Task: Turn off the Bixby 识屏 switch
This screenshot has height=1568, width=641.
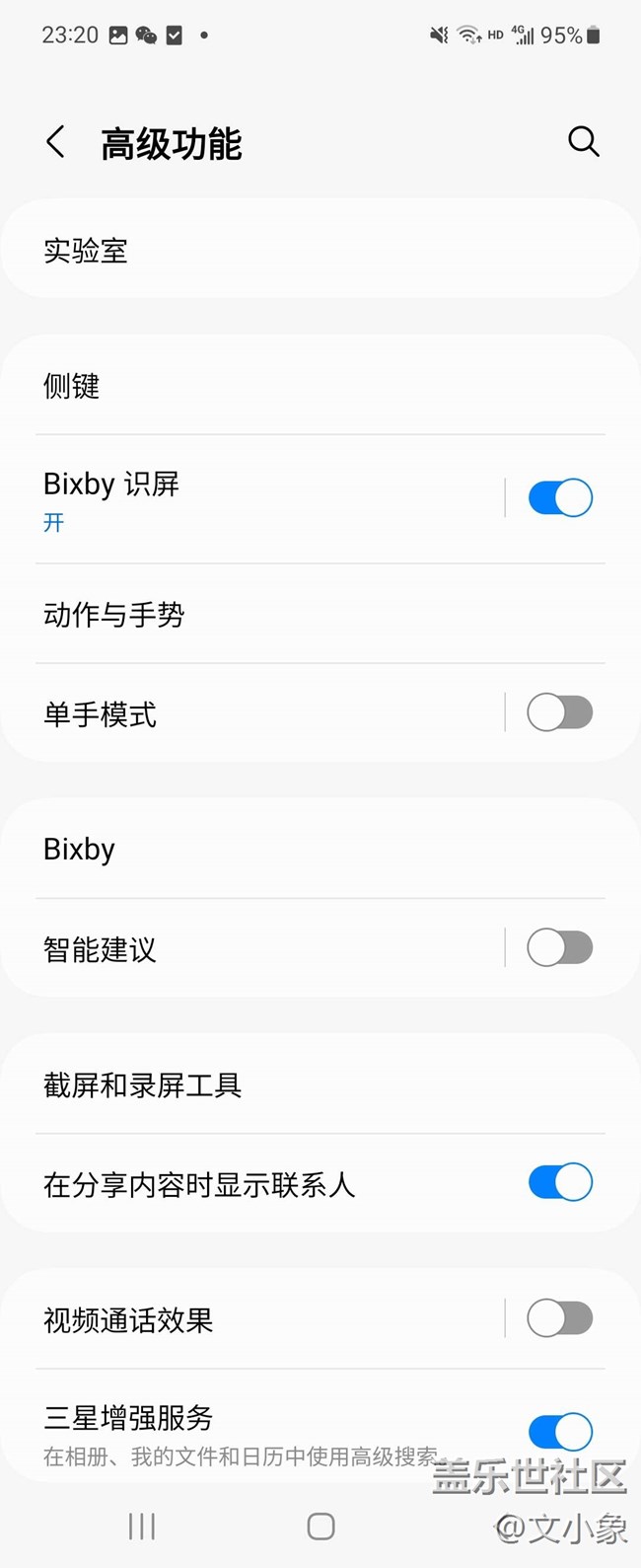Action: tap(559, 498)
